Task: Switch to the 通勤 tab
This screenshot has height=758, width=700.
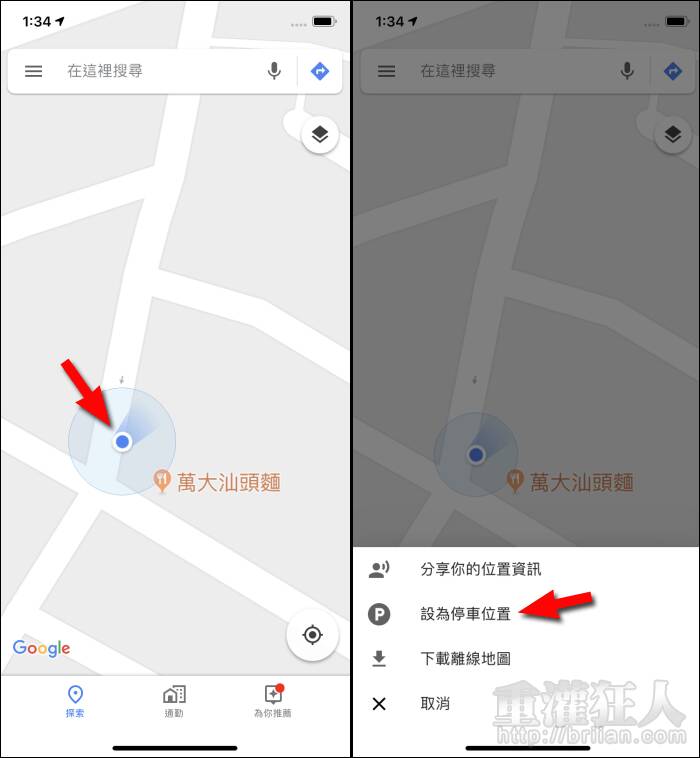Action: [x=174, y=701]
